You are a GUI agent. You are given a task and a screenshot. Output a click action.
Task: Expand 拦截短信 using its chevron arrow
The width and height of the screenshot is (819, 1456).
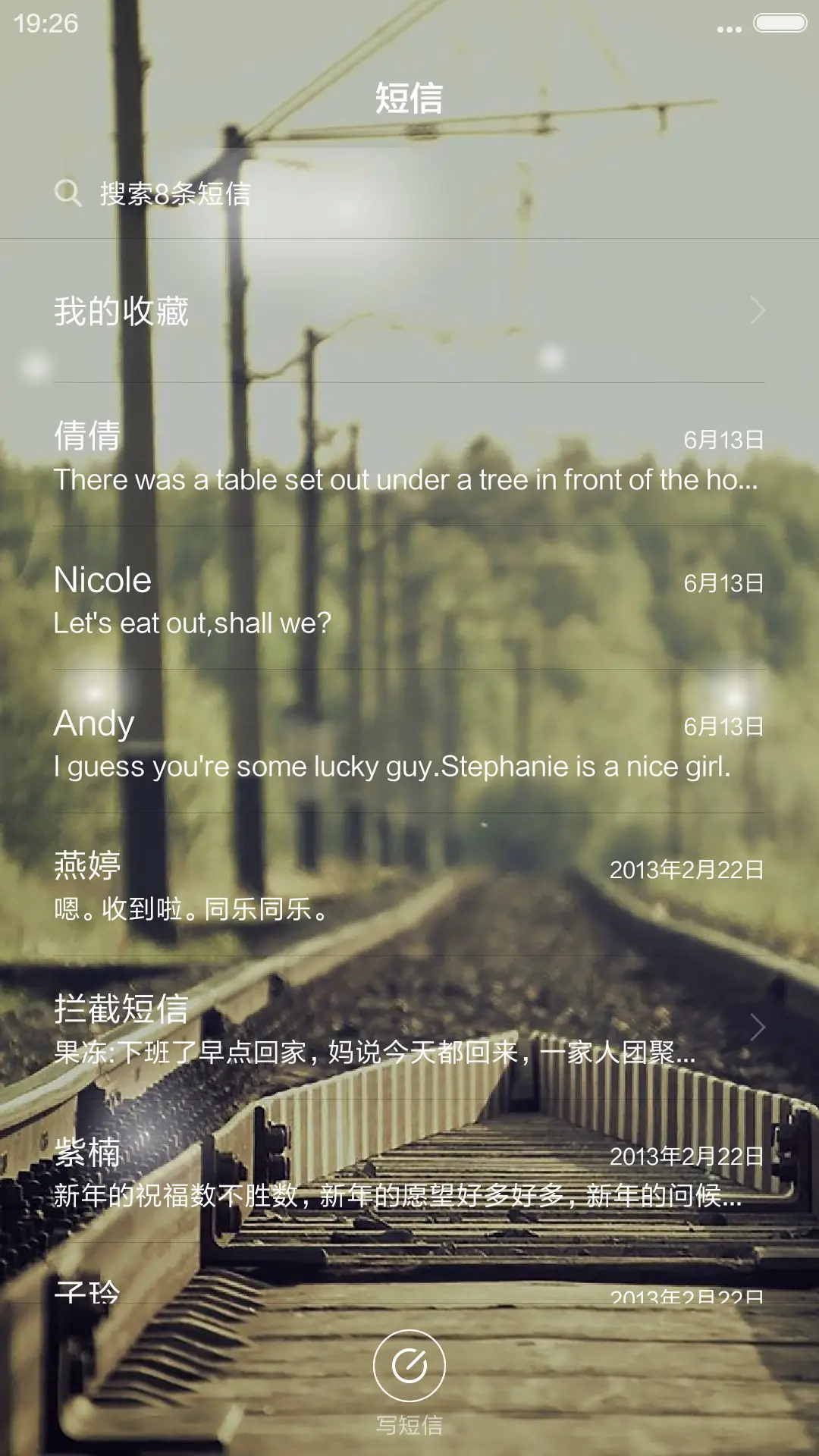tap(758, 1028)
